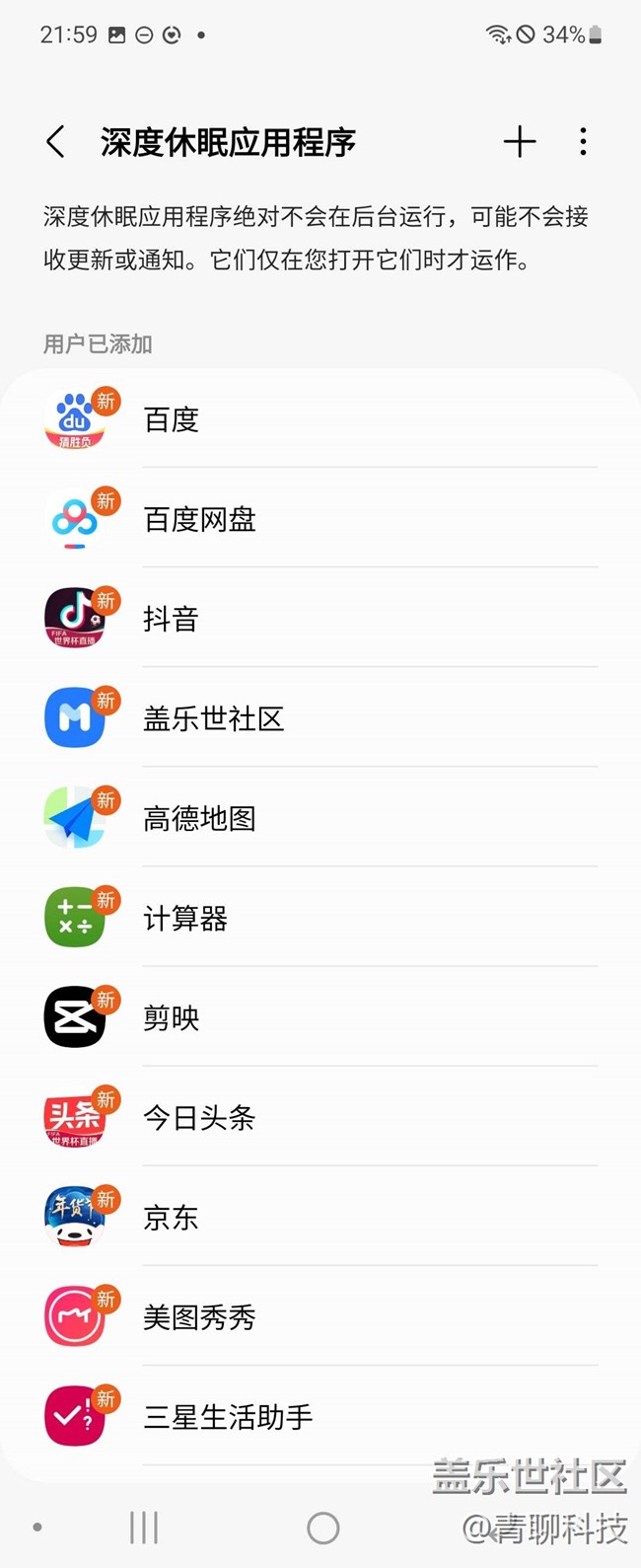Screen dimensions: 641x1568
Task: Select 美图秀秀 from sleeping apps
Action: pos(320,1316)
